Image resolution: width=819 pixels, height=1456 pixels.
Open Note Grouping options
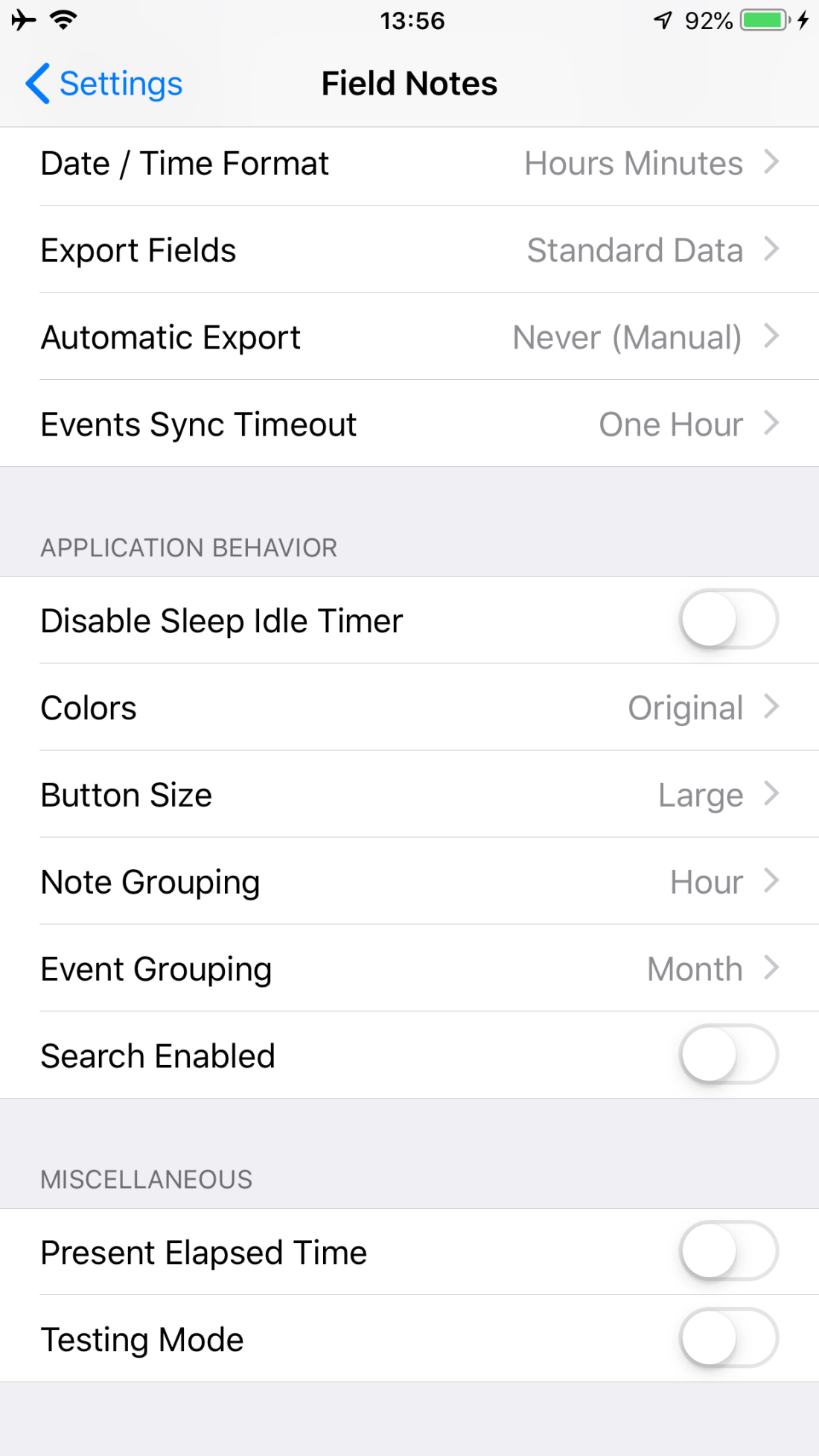pos(409,882)
